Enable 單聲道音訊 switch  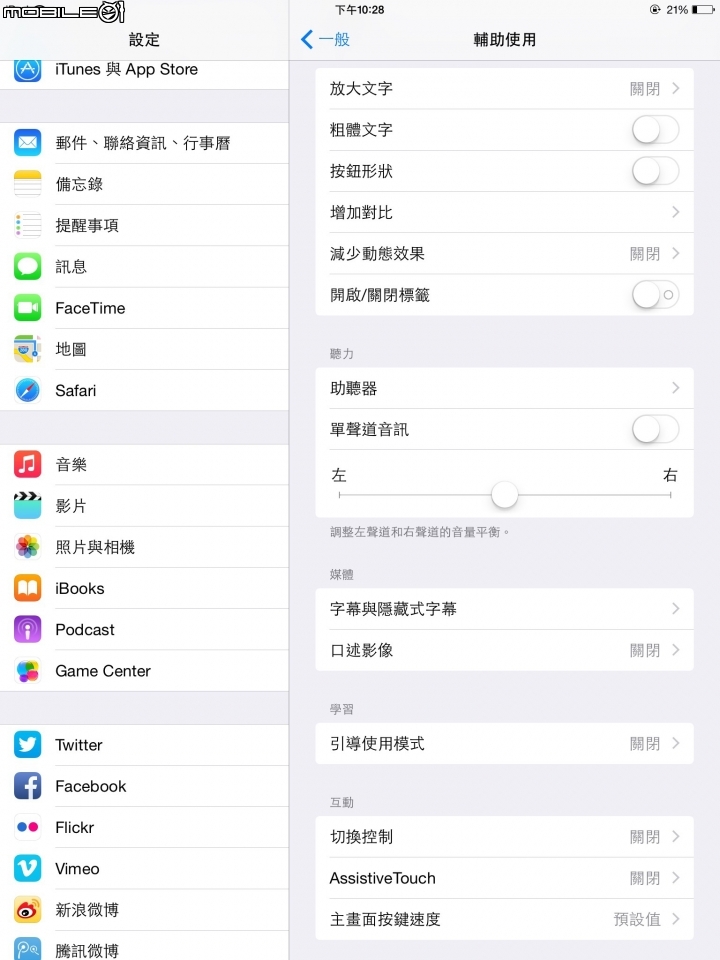[655, 430]
